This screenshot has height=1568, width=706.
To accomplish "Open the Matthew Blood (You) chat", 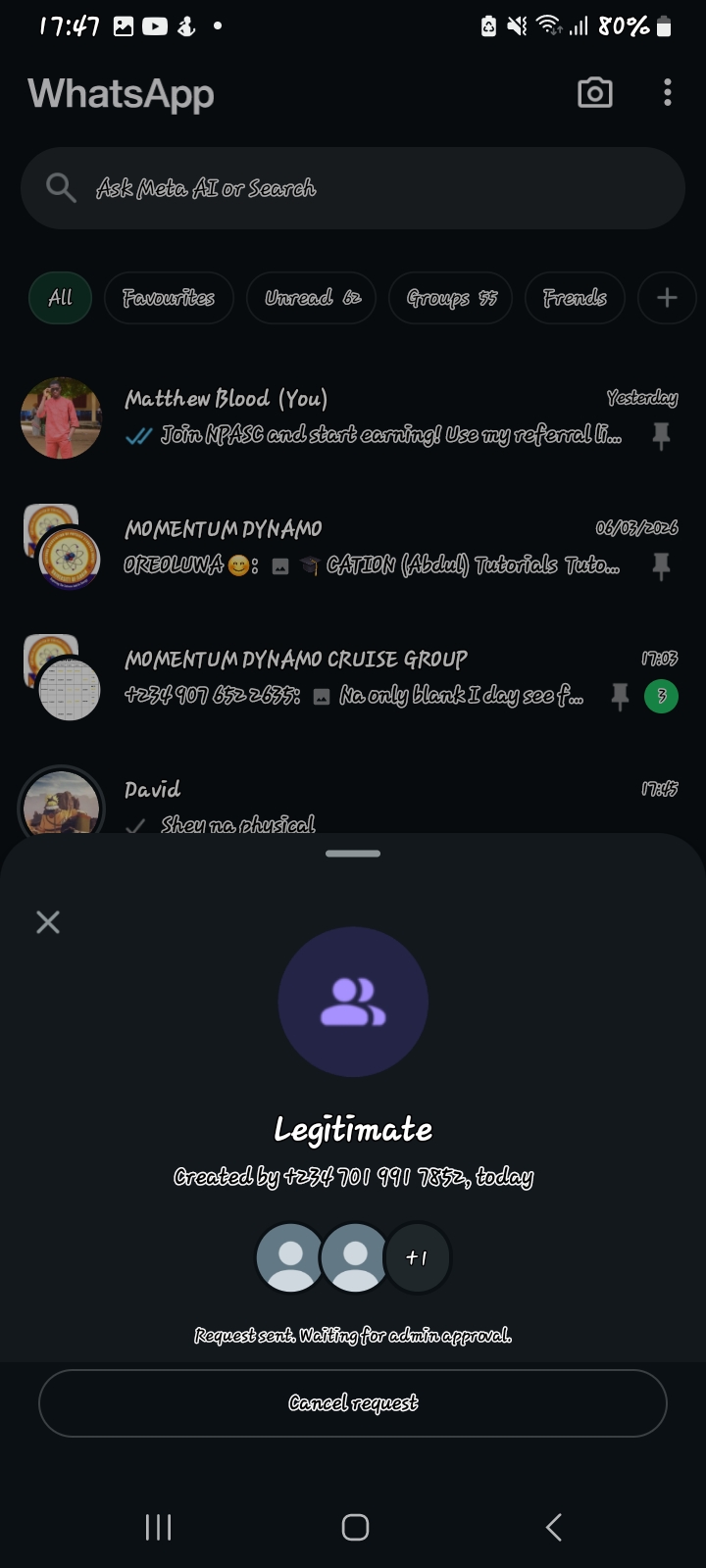I will pyautogui.click(x=373, y=416).
